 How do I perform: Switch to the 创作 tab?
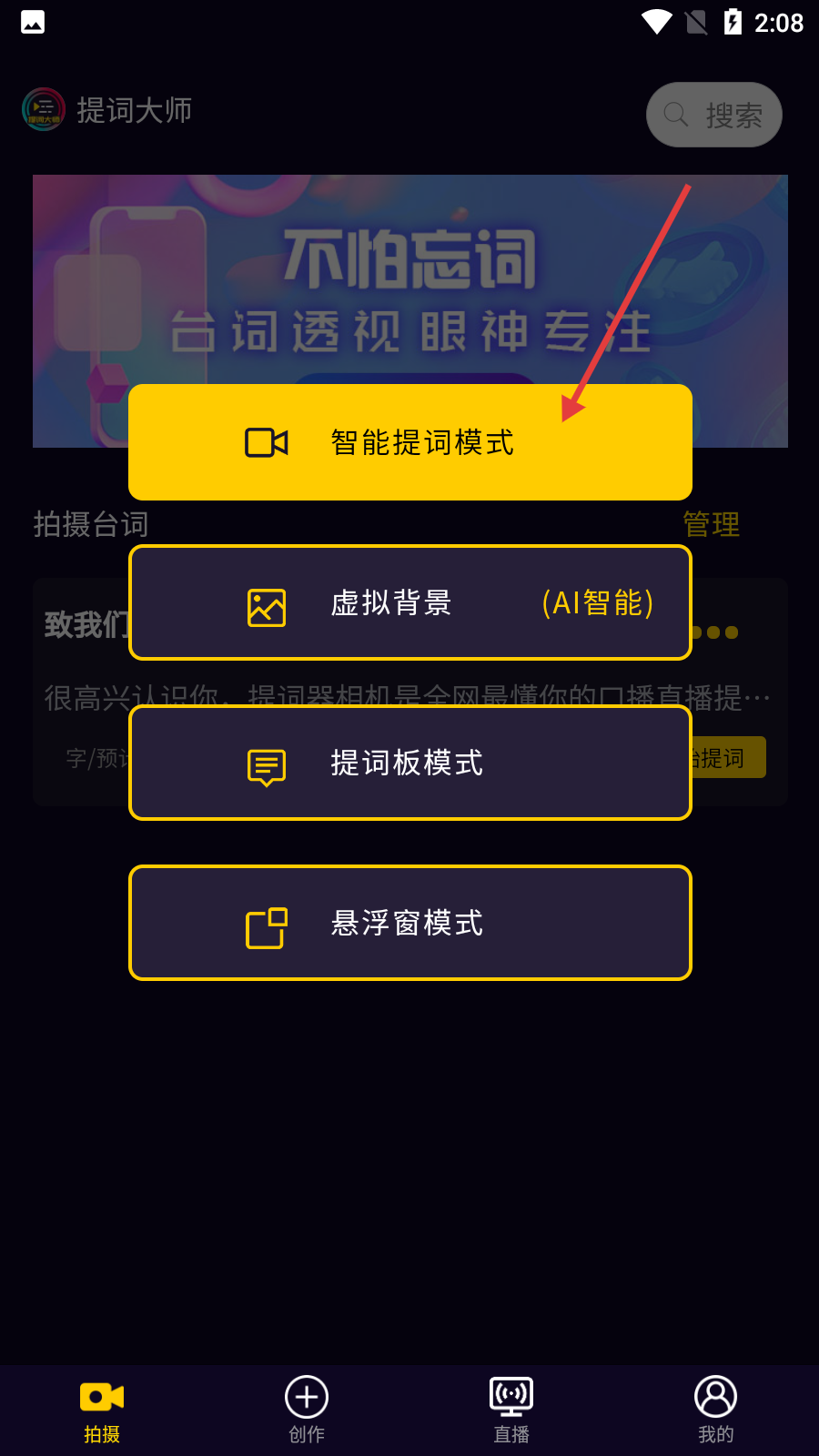[307, 1410]
